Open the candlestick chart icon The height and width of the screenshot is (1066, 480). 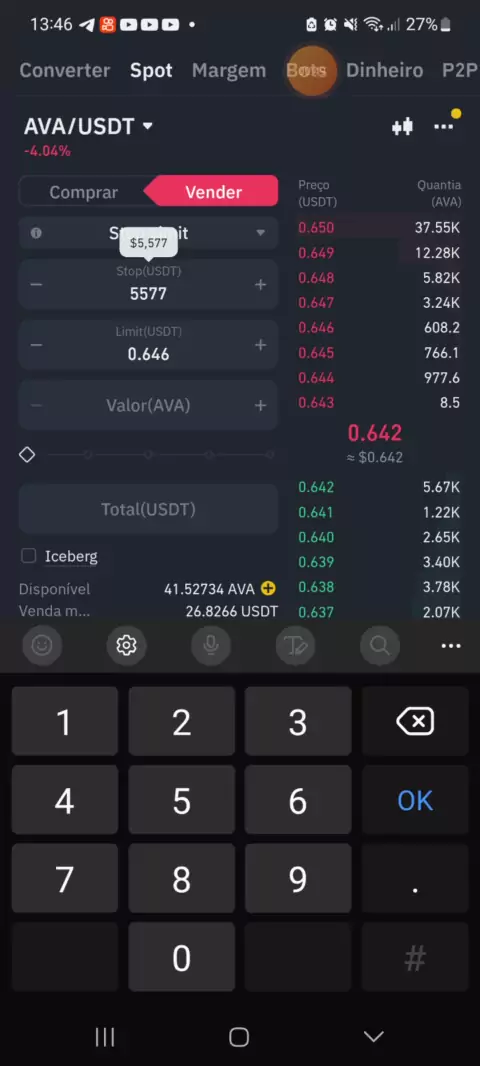[402, 126]
